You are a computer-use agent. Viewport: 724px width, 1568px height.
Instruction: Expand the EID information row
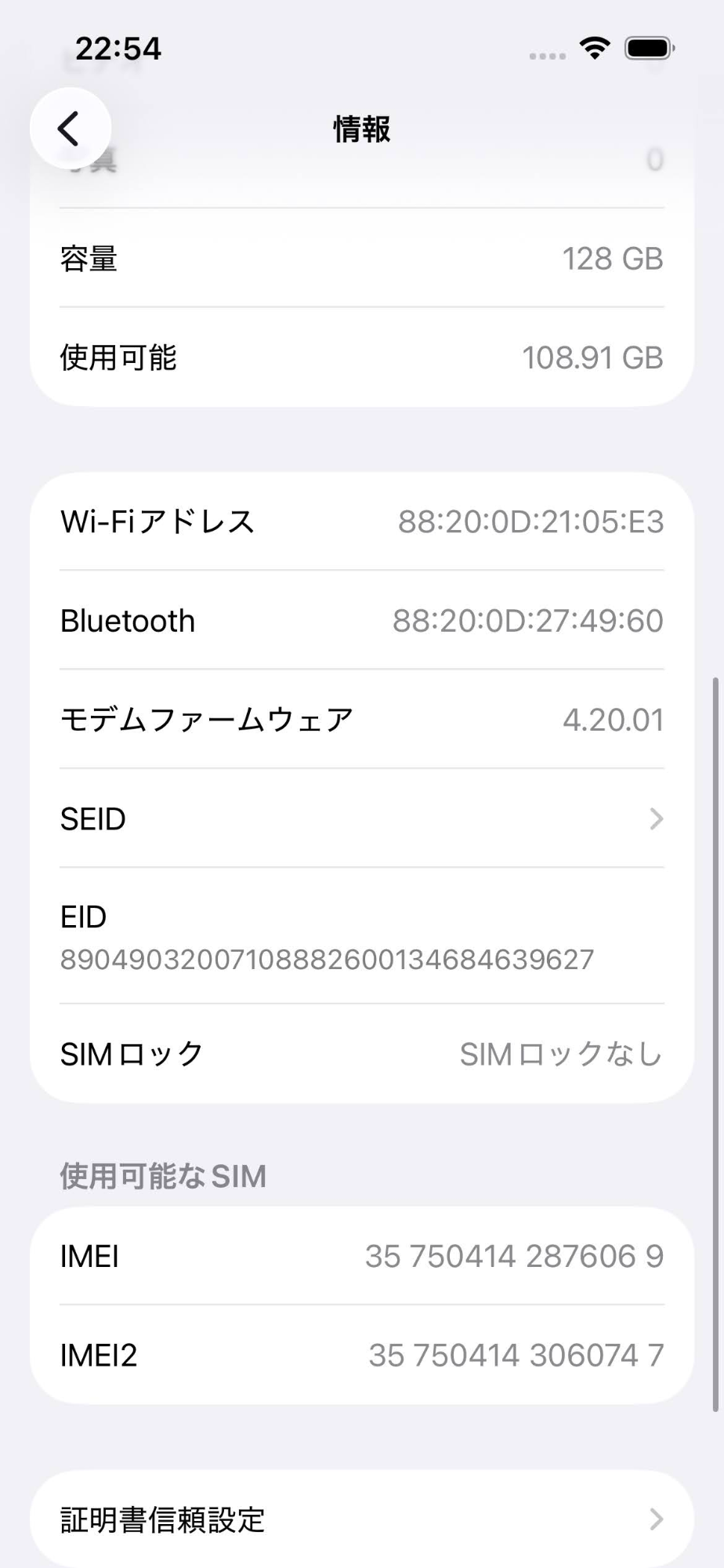tap(361, 937)
